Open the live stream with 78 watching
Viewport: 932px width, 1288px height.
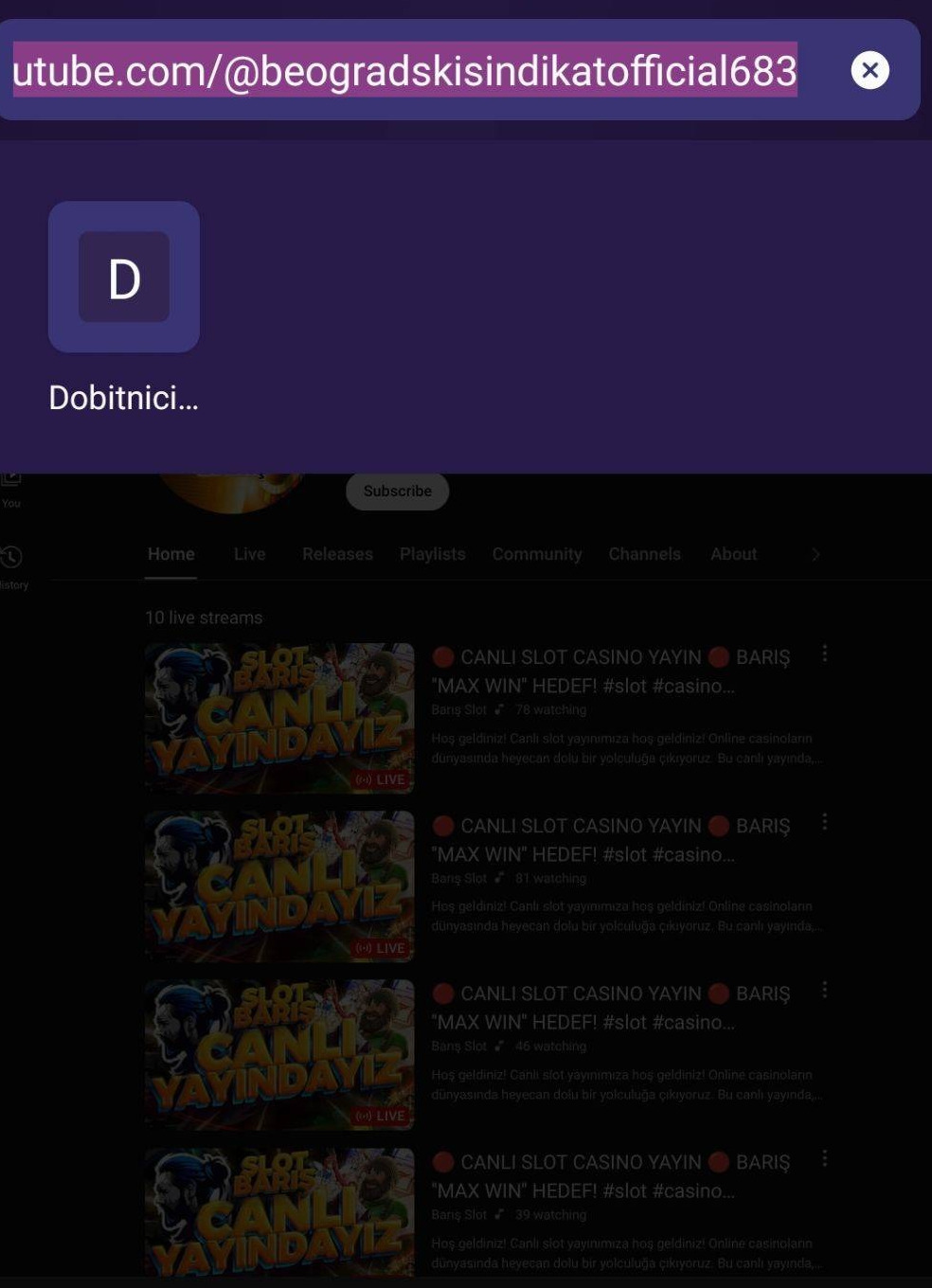pos(279,718)
